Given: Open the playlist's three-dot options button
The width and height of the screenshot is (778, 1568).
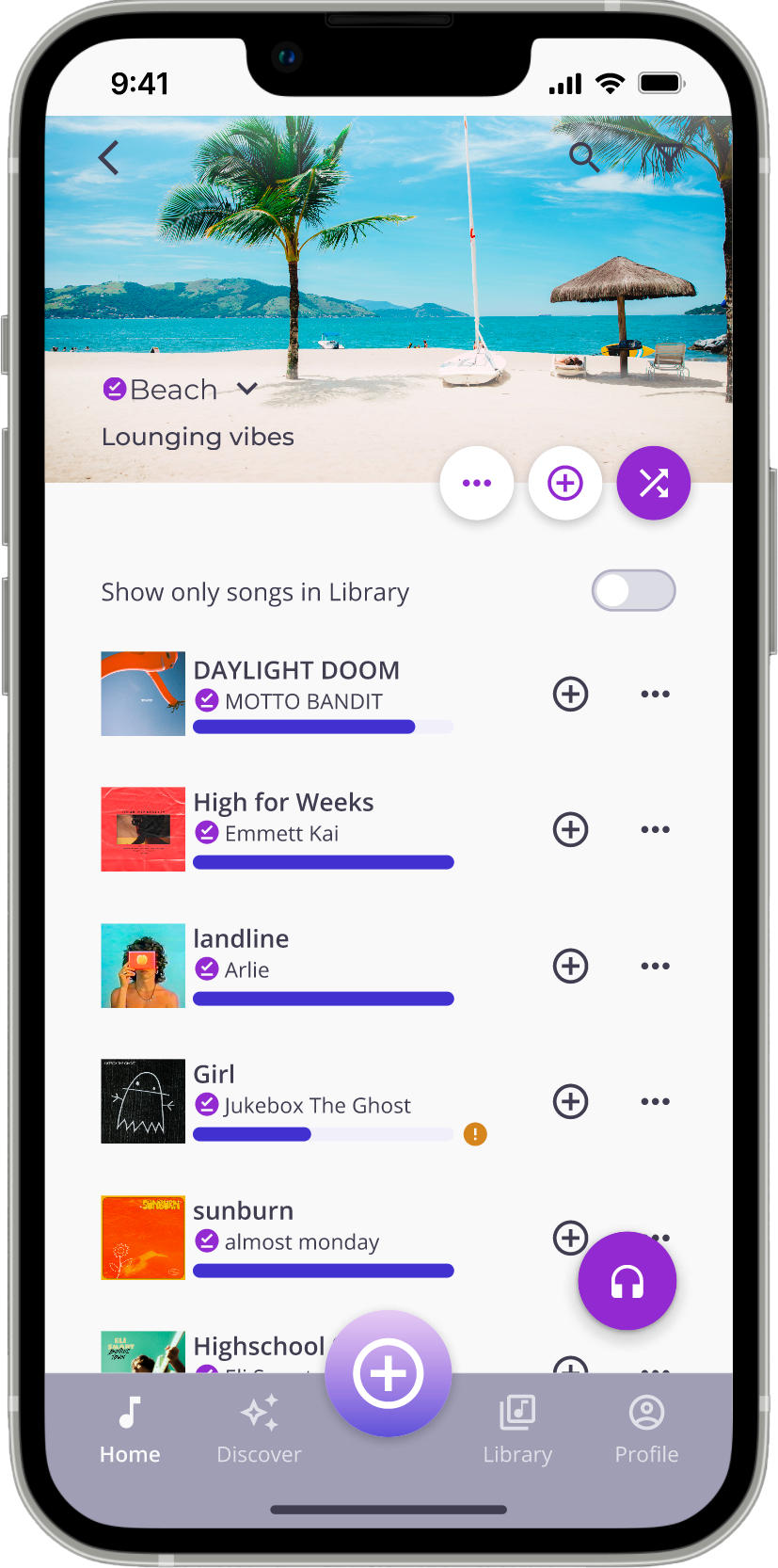Looking at the screenshot, I should point(477,483).
